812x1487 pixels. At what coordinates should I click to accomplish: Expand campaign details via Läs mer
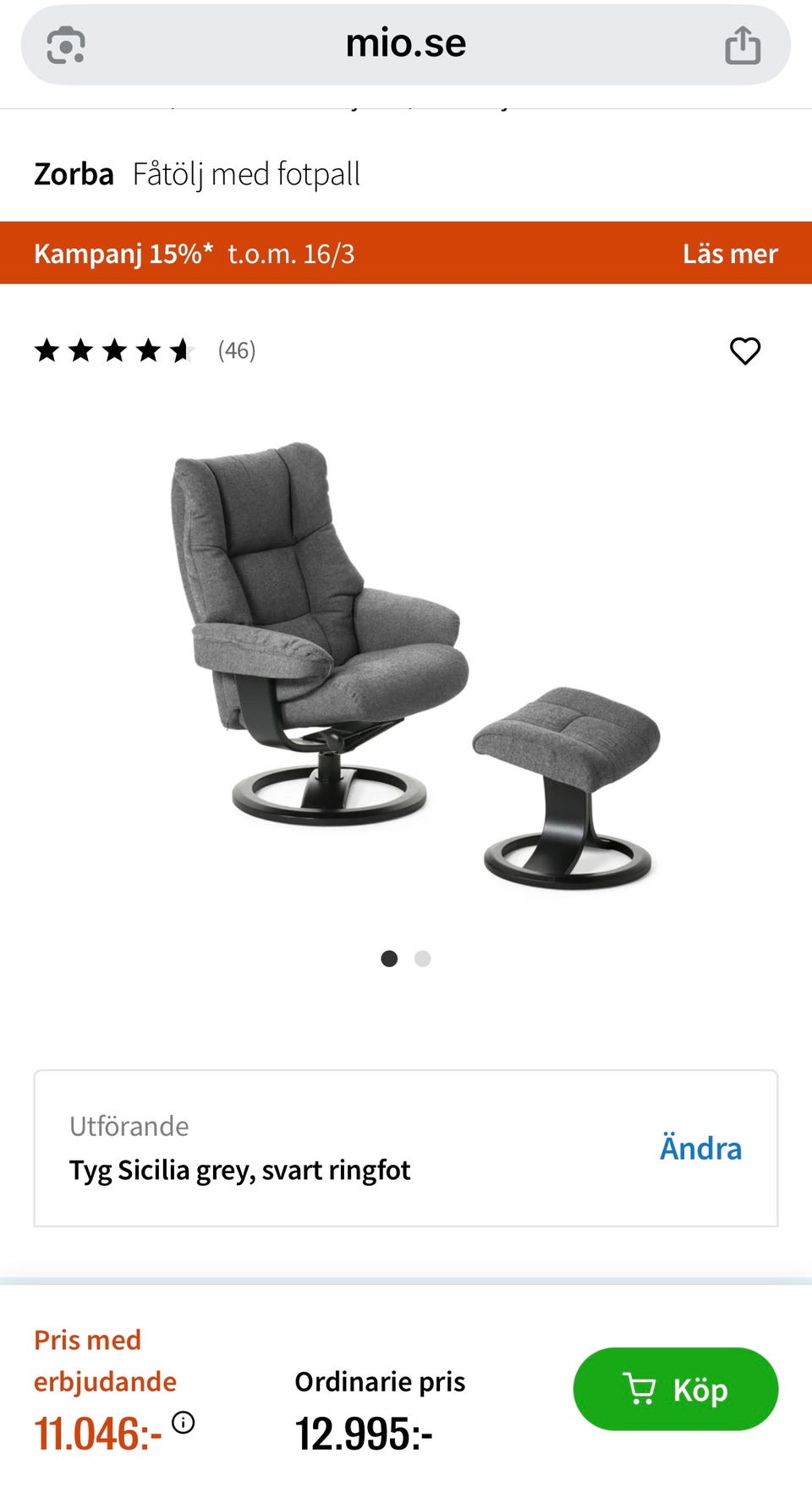731,253
